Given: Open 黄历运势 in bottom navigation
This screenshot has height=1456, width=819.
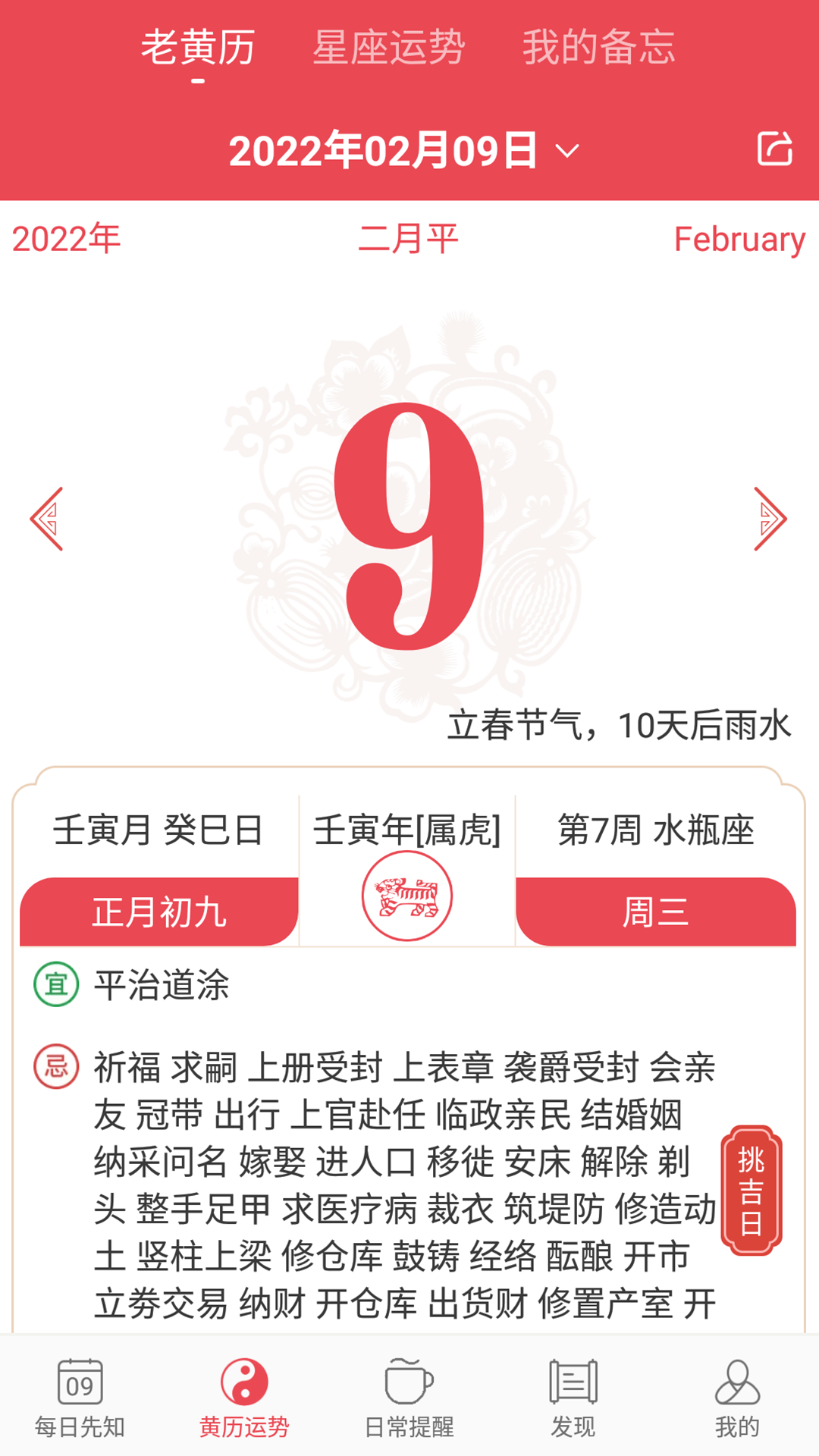Looking at the screenshot, I should click(x=244, y=1398).
